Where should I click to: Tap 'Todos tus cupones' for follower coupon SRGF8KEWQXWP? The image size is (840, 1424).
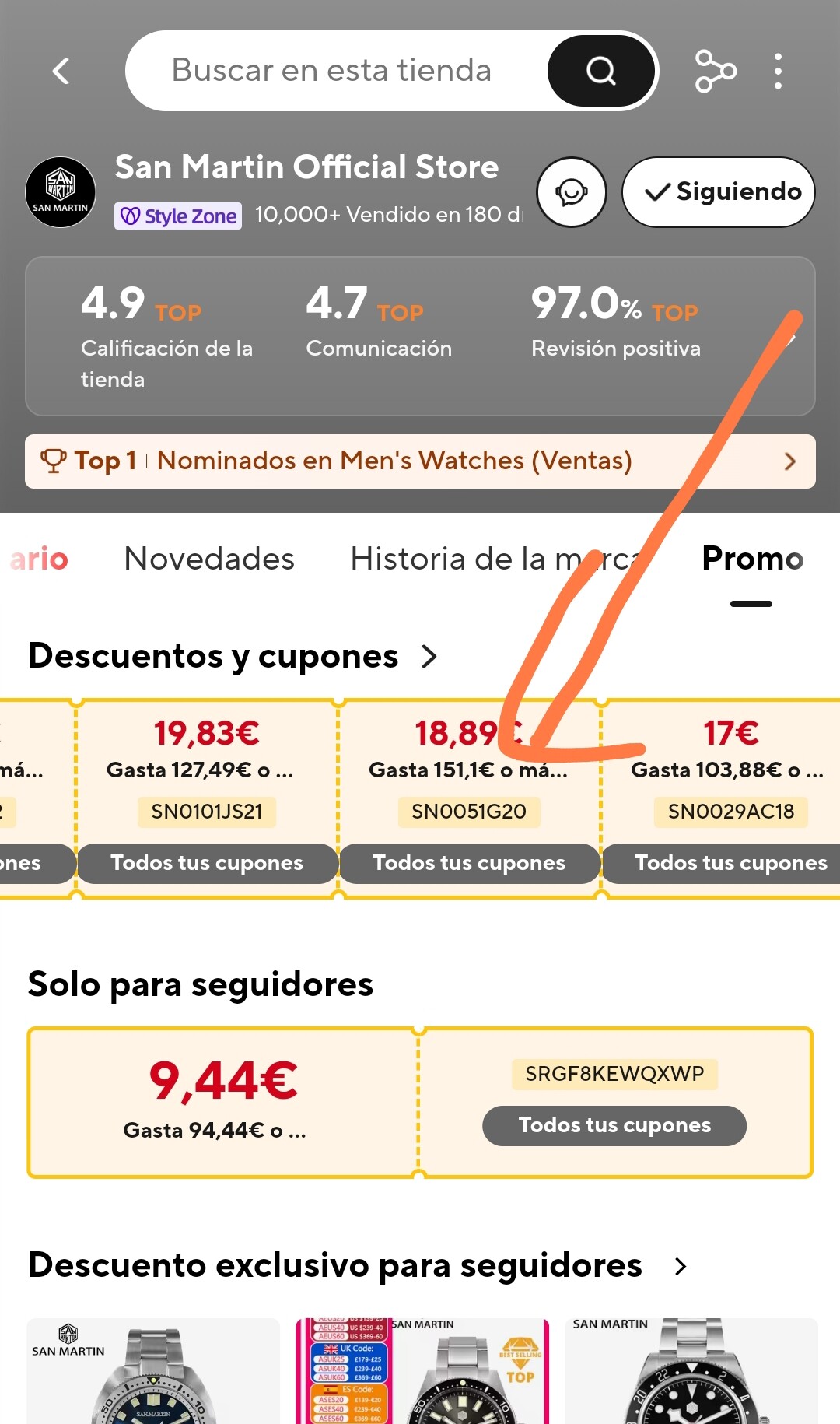point(614,1125)
